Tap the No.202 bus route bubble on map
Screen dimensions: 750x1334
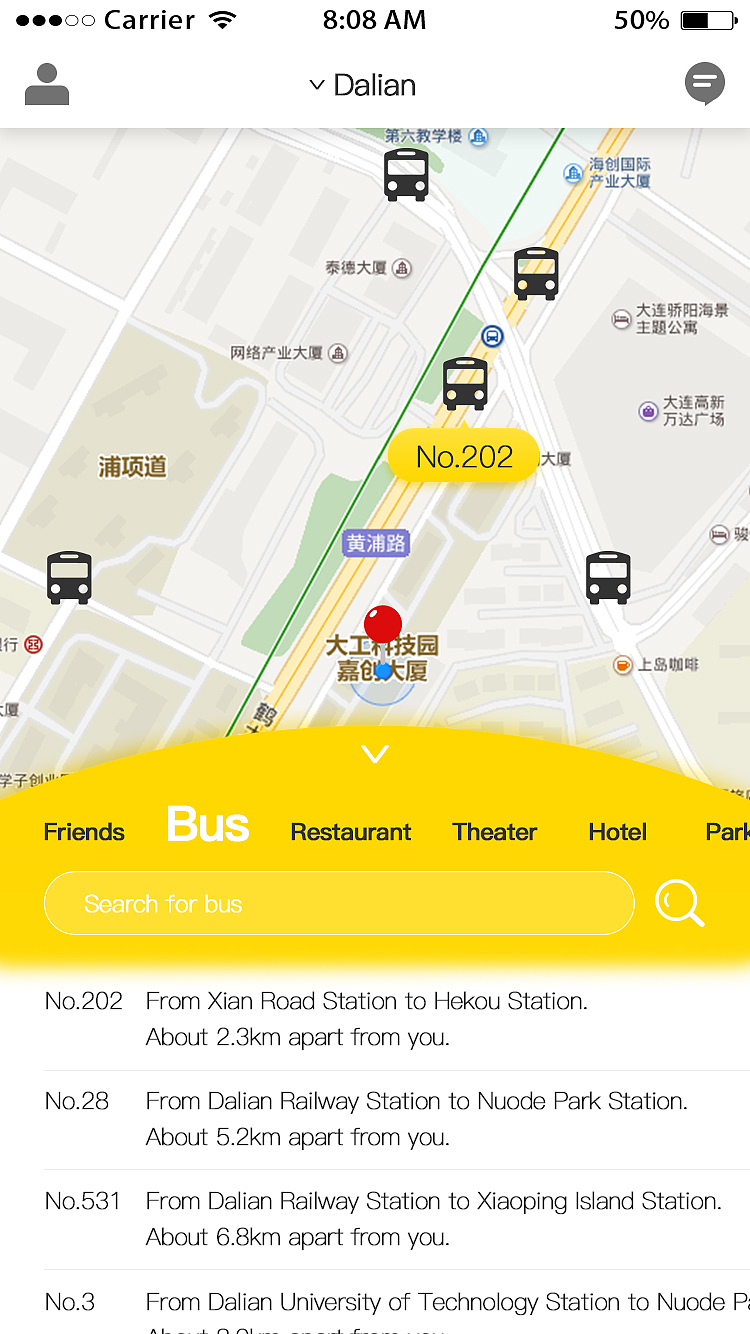(463, 456)
